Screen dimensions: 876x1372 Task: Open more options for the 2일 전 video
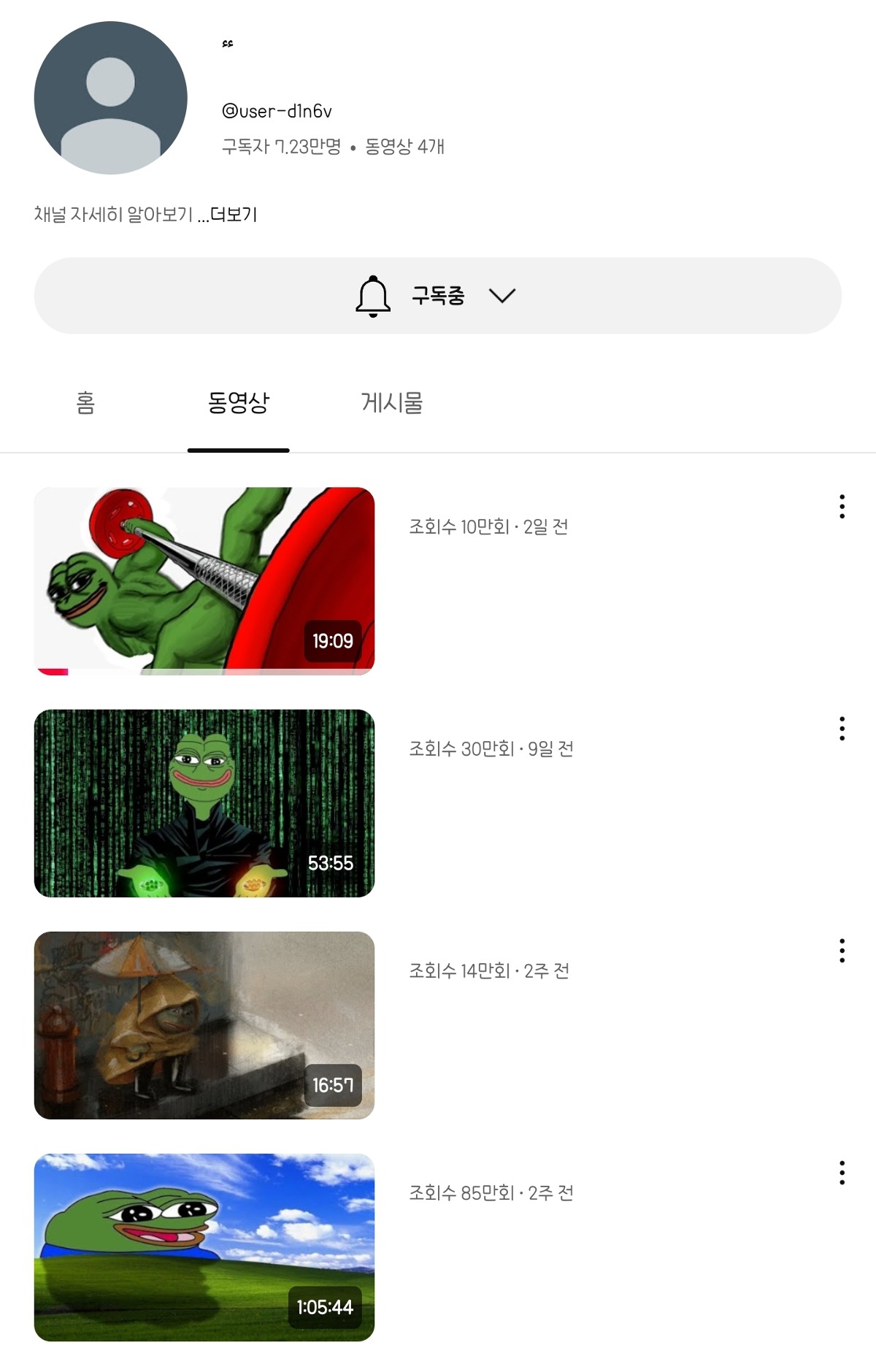click(x=842, y=507)
